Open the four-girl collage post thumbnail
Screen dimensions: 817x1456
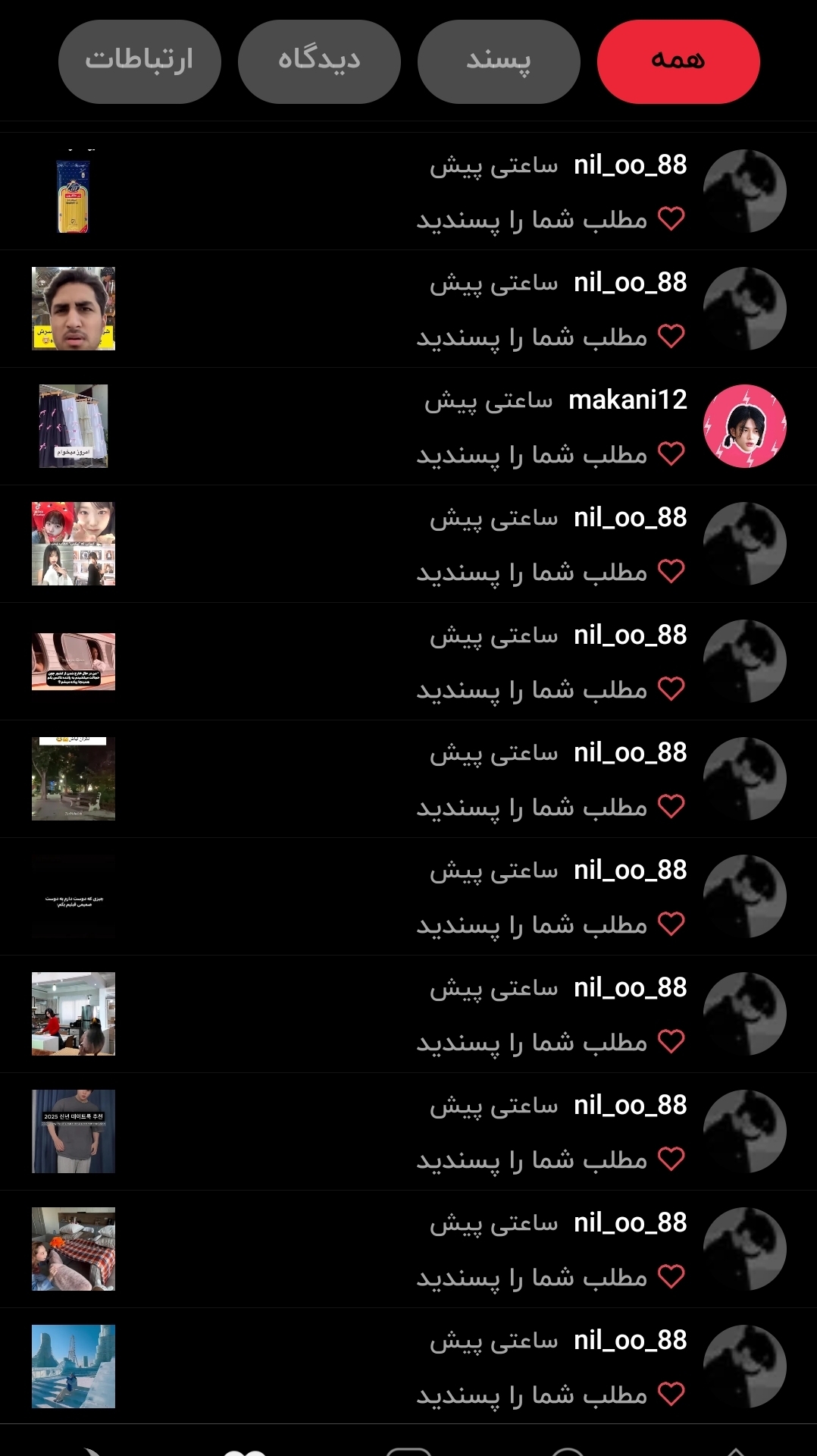[x=74, y=544]
